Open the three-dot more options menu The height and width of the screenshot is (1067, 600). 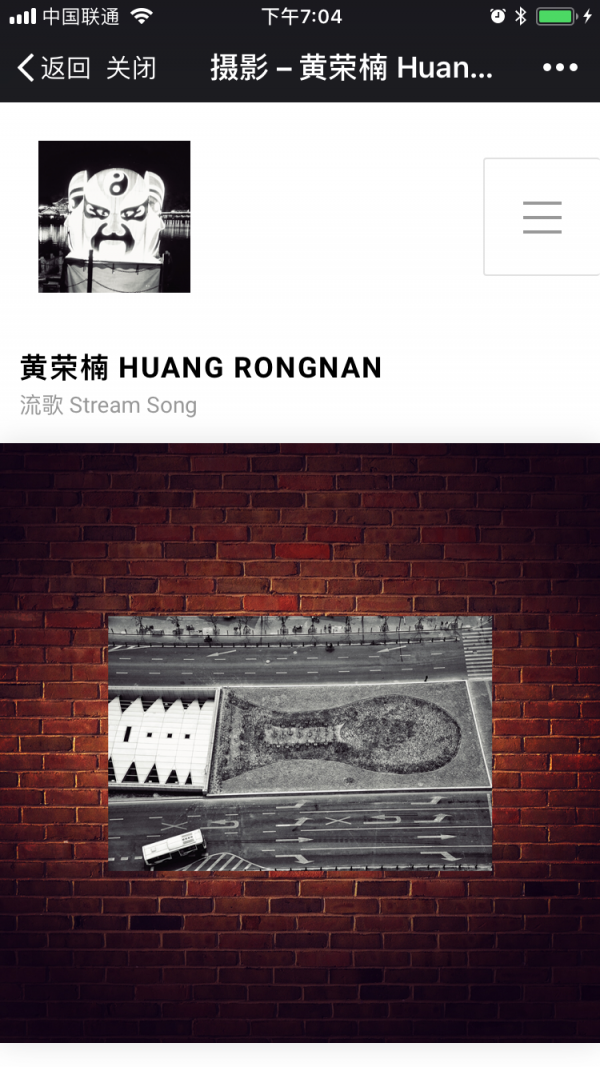coord(560,67)
